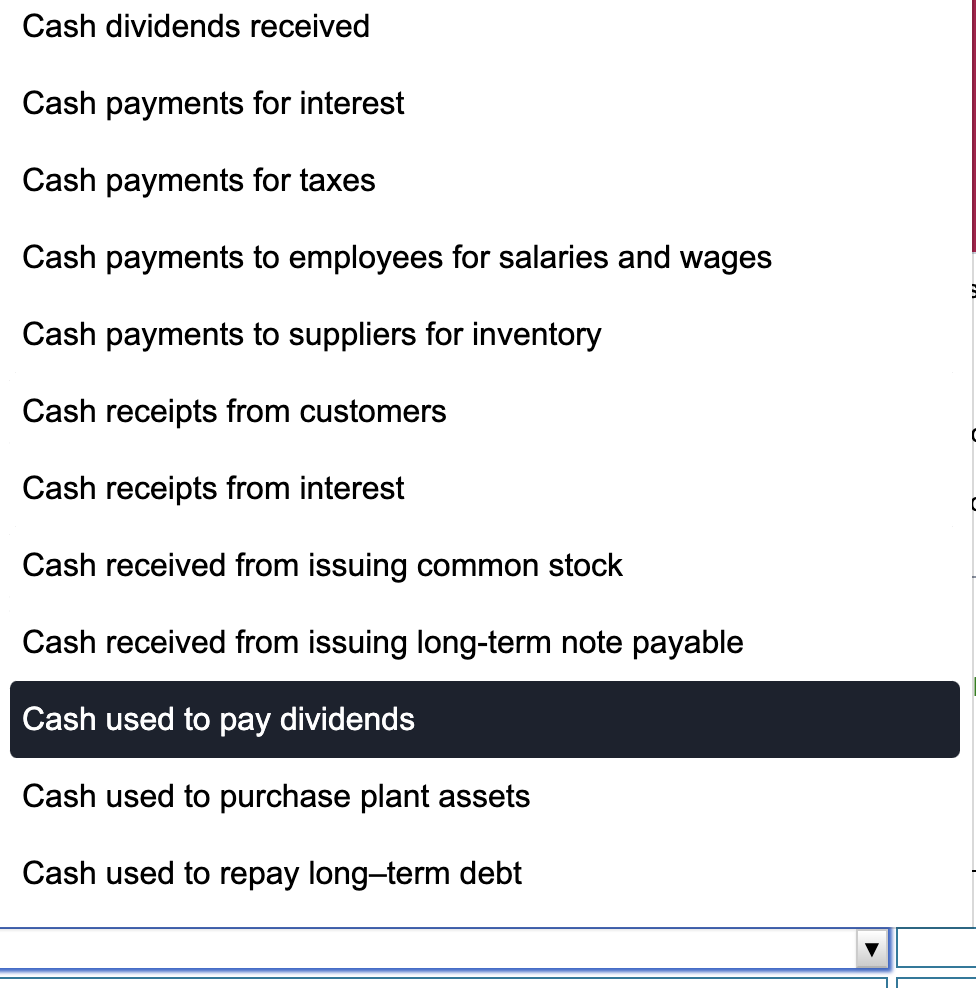Choose "Cash receipts from customers"
Viewport: 976px width, 988px height.
point(234,411)
